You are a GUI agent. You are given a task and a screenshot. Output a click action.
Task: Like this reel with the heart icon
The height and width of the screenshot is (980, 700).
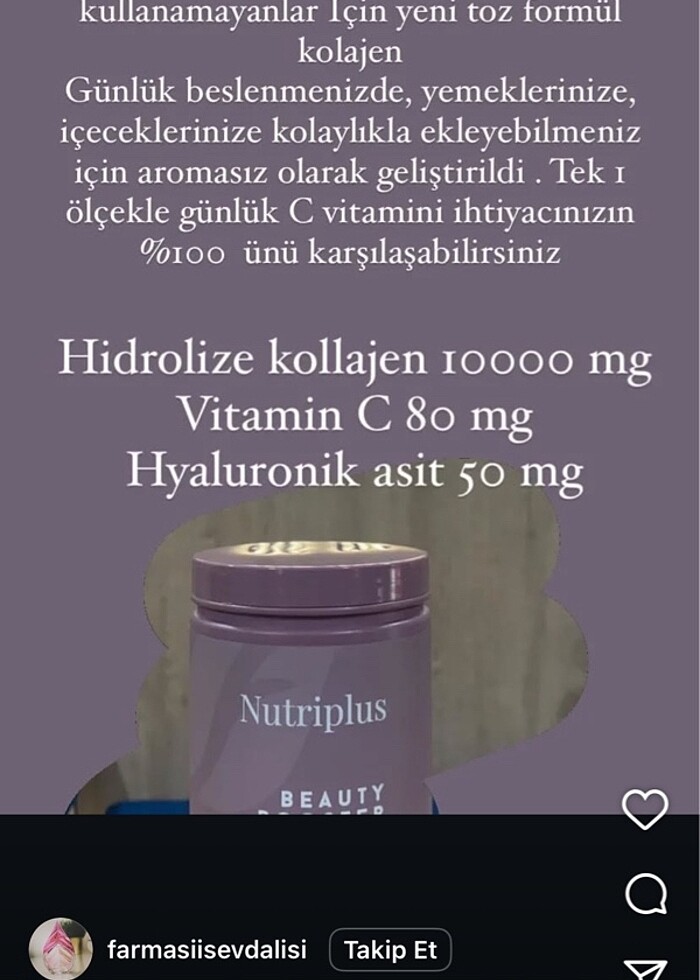pos(645,809)
